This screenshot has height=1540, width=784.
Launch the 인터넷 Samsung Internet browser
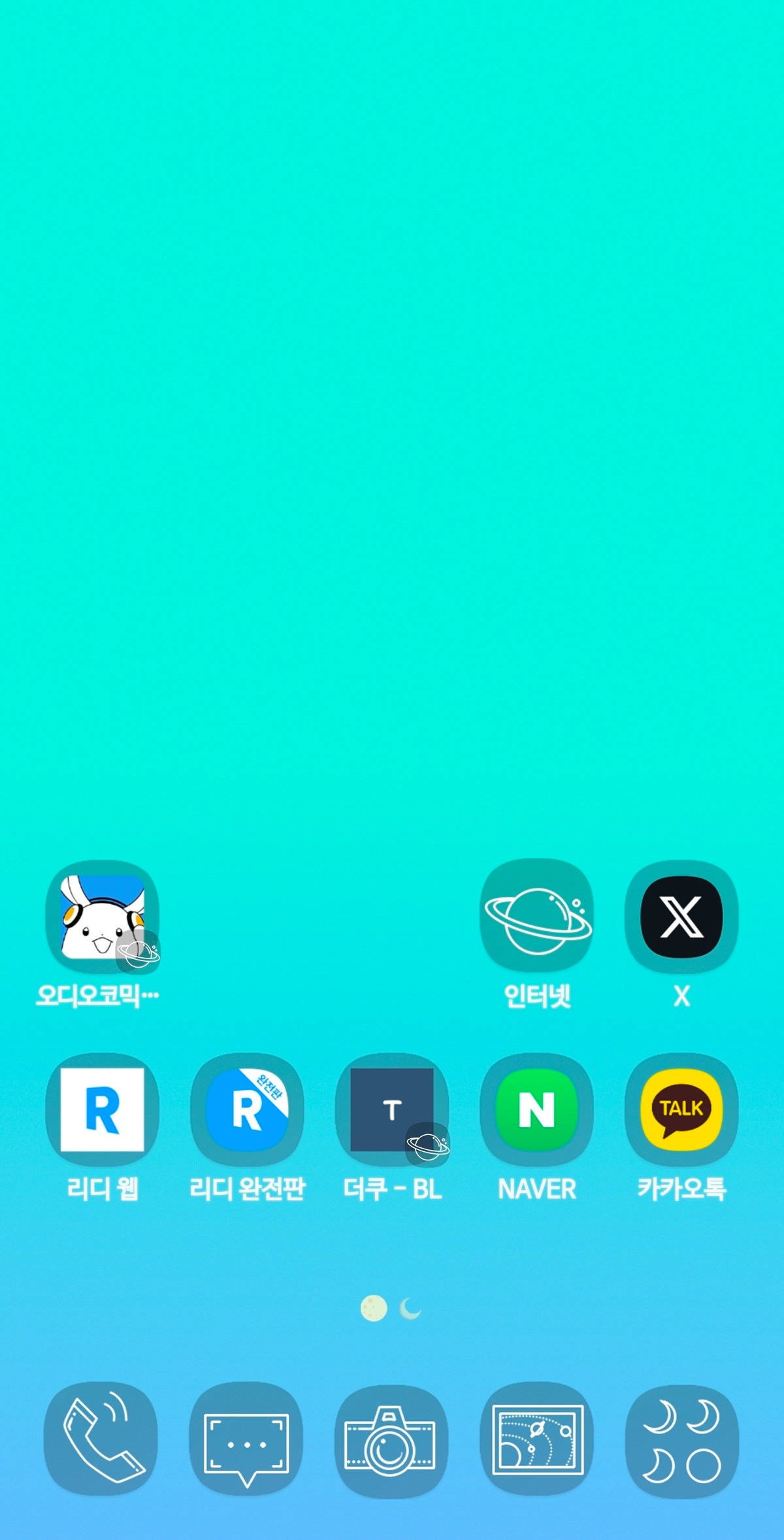[536, 915]
